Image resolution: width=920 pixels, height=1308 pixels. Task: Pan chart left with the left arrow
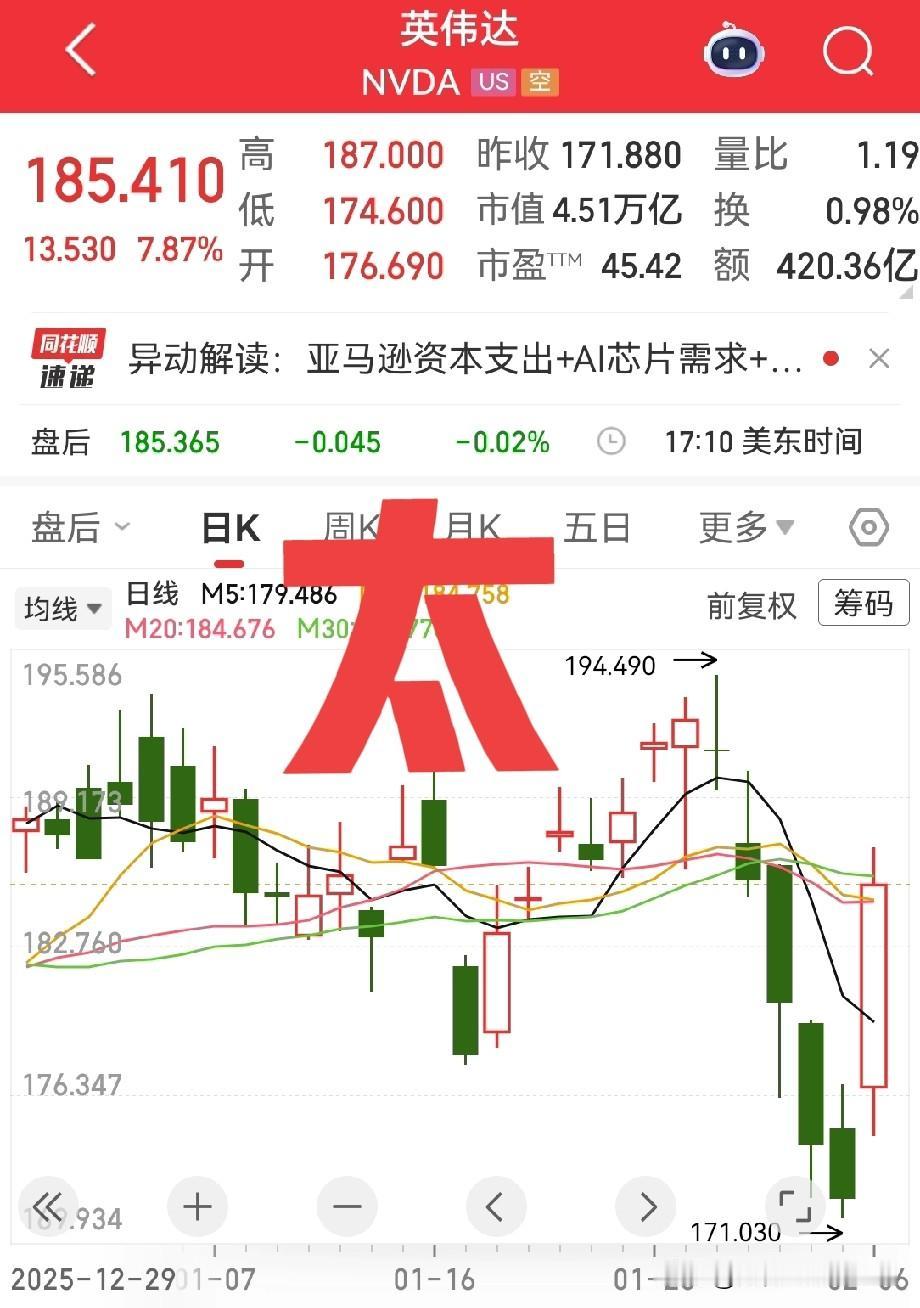(x=496, y=1206)
